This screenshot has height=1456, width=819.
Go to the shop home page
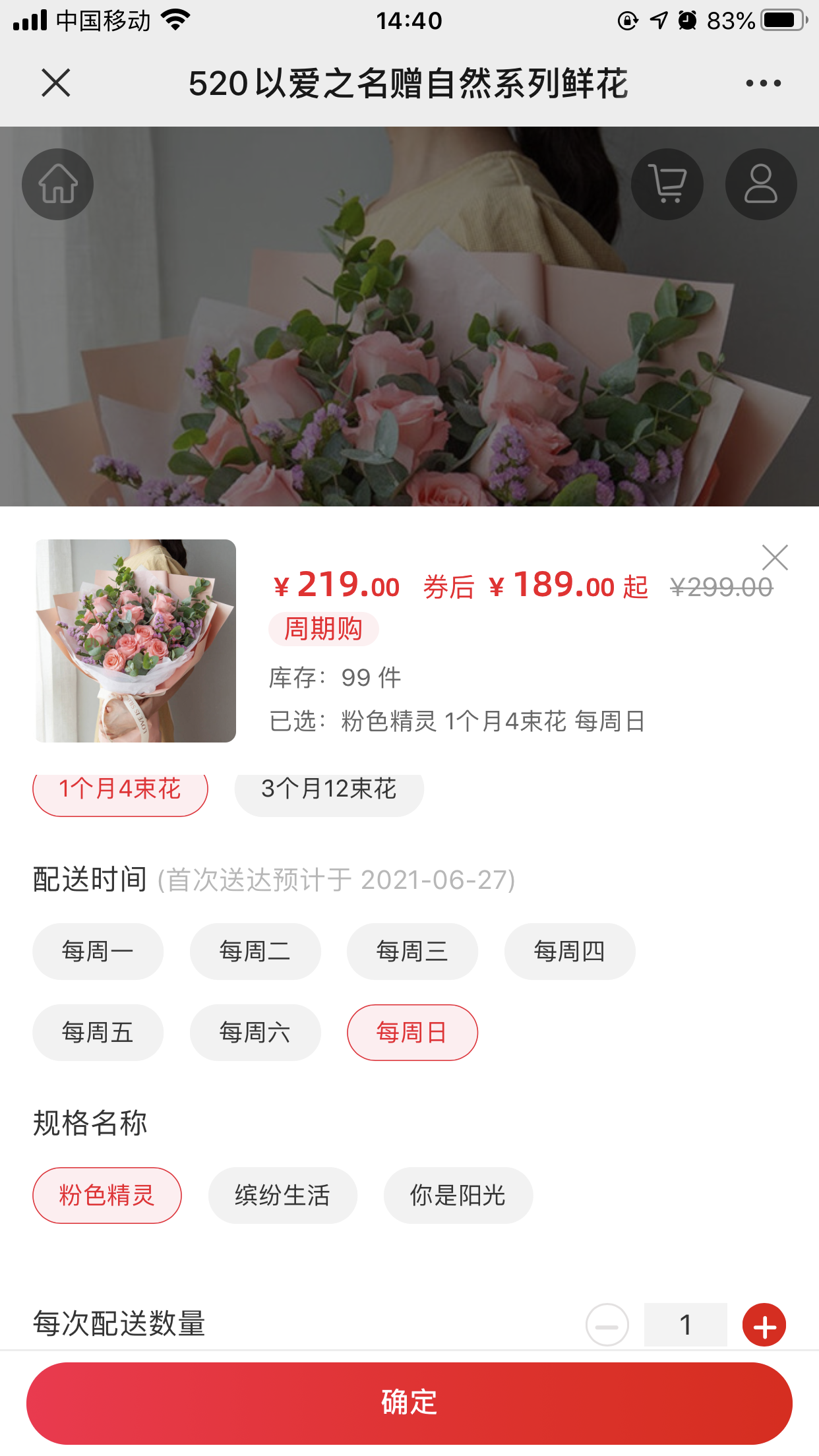click(58, 184)
